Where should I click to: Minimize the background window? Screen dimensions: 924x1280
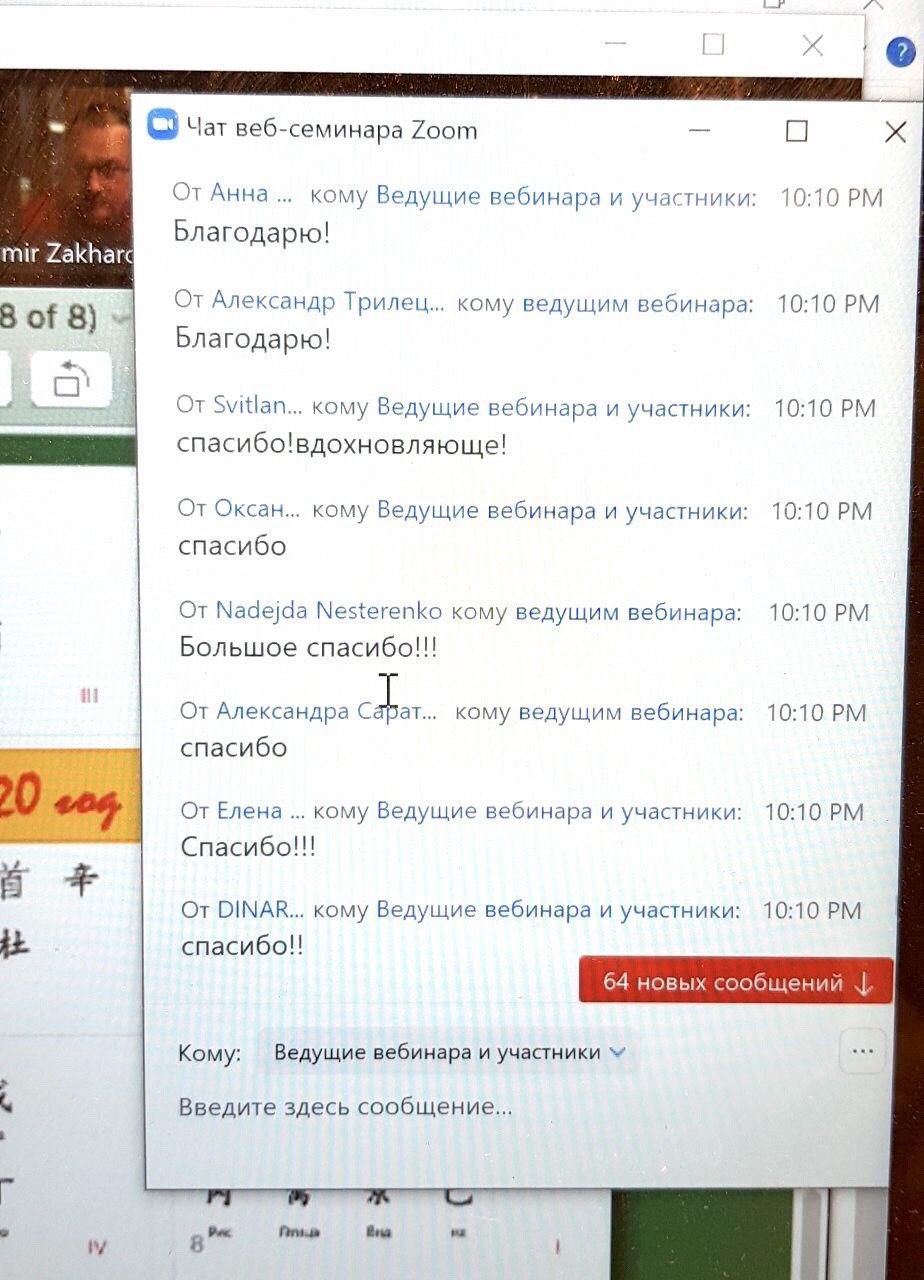(616, 44)
